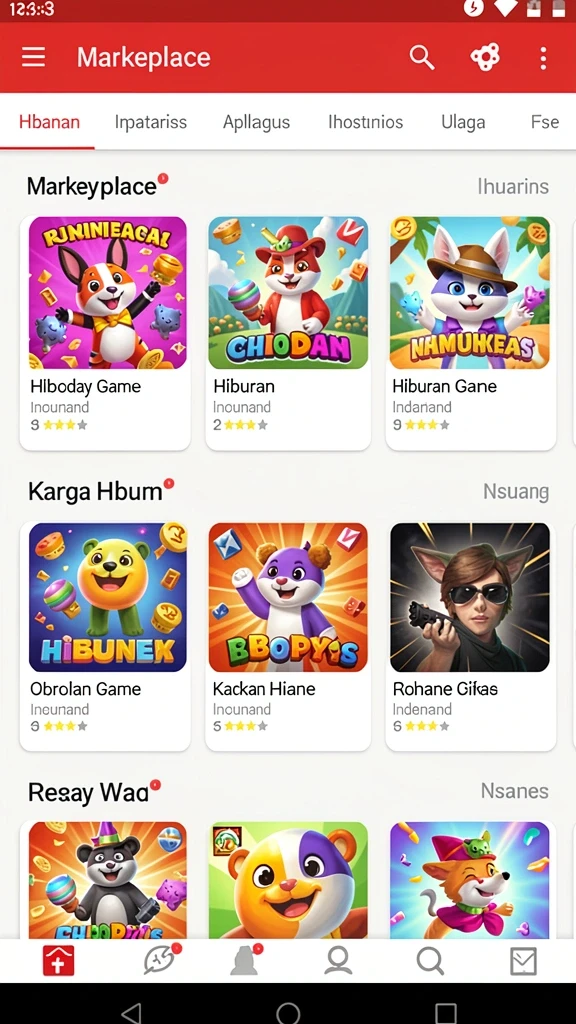
Task: Tap the search icon in the app bar
Action: [422, 57]
